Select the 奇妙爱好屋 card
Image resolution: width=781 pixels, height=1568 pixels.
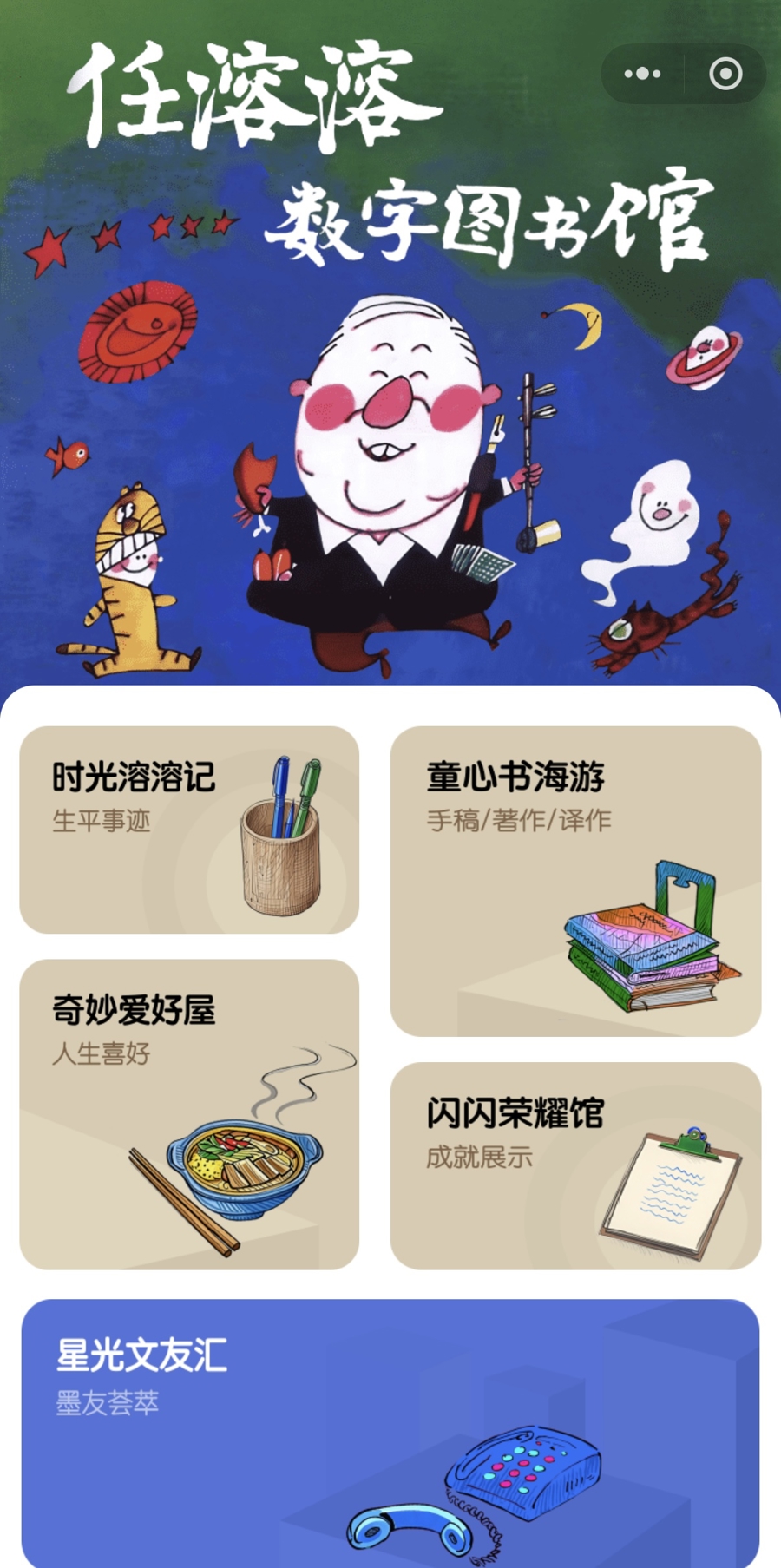click(x=189, y=1114)
